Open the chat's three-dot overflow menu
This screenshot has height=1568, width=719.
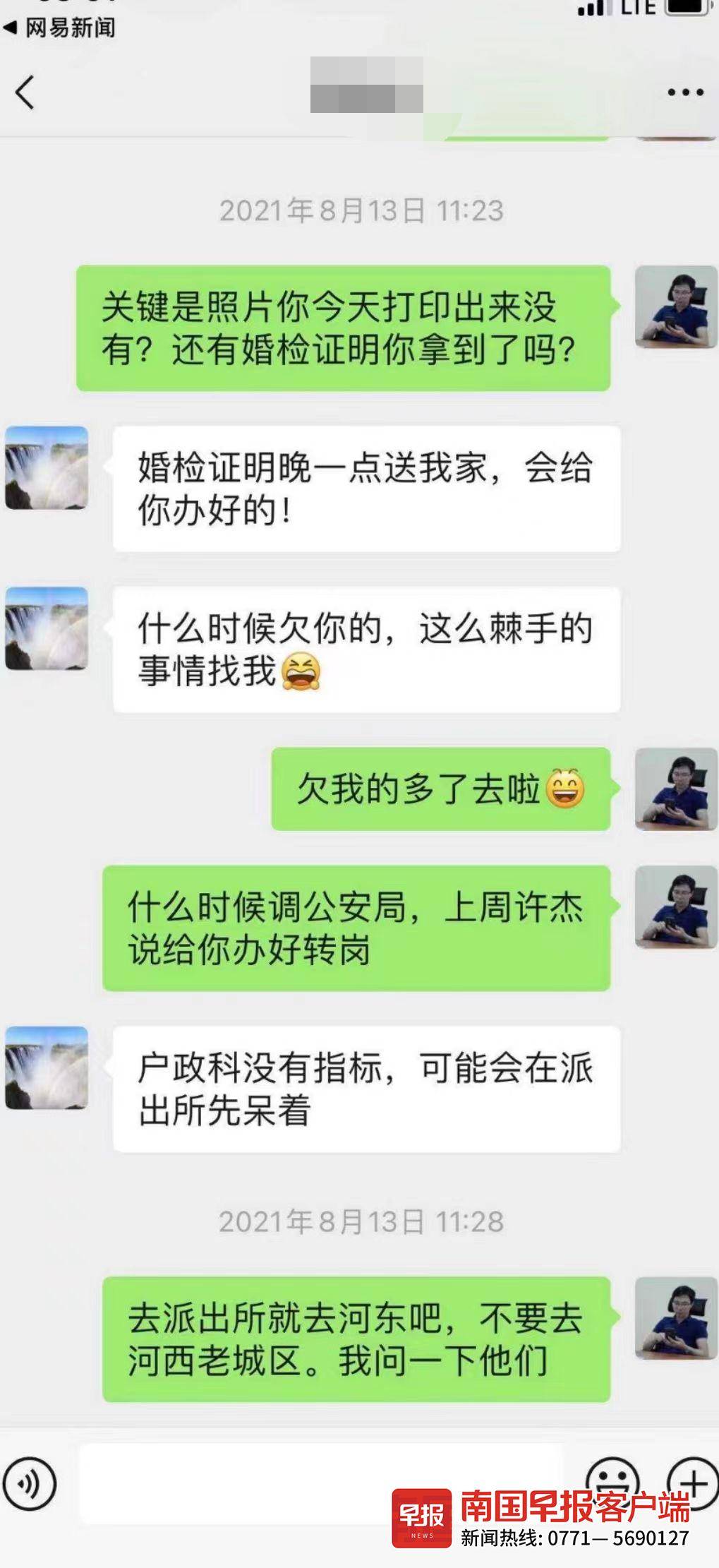(x=685, y=92)
